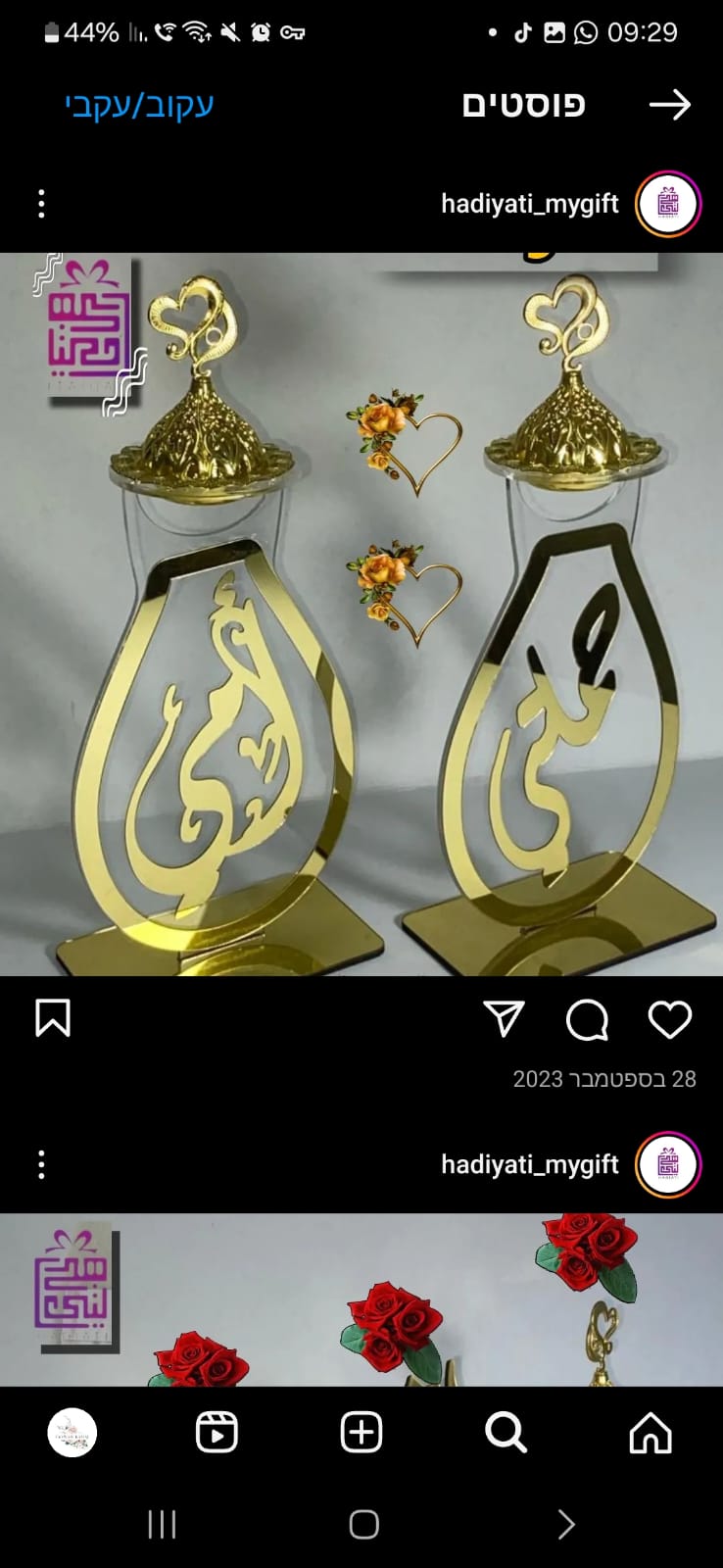Comment on the gold calligraphy post
Screen dimensions: 723x1568
point(588,1019)
